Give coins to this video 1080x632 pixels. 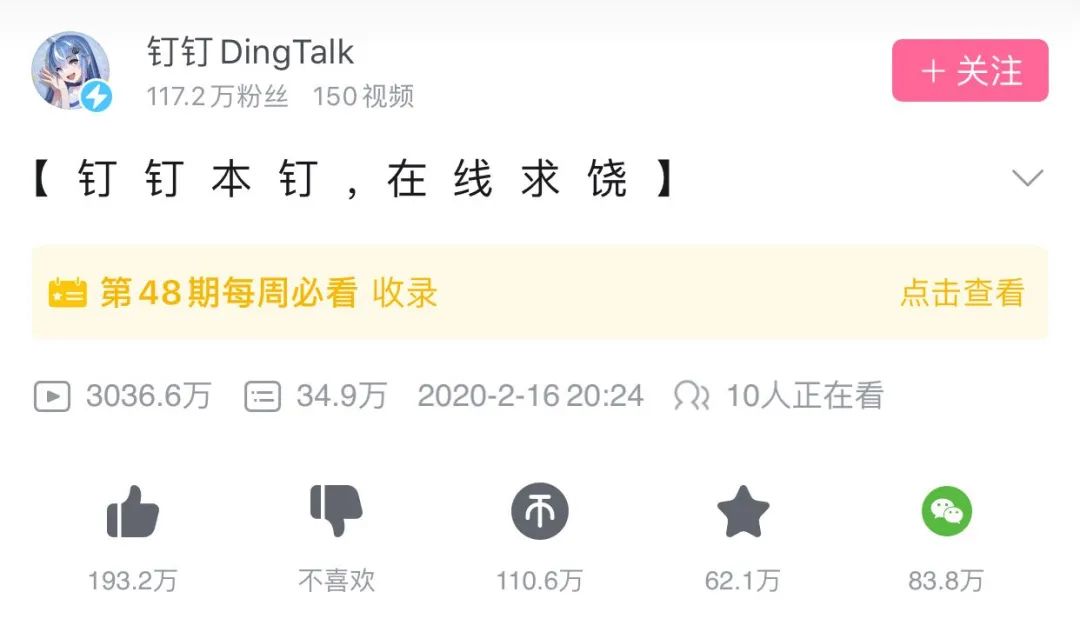540,513
